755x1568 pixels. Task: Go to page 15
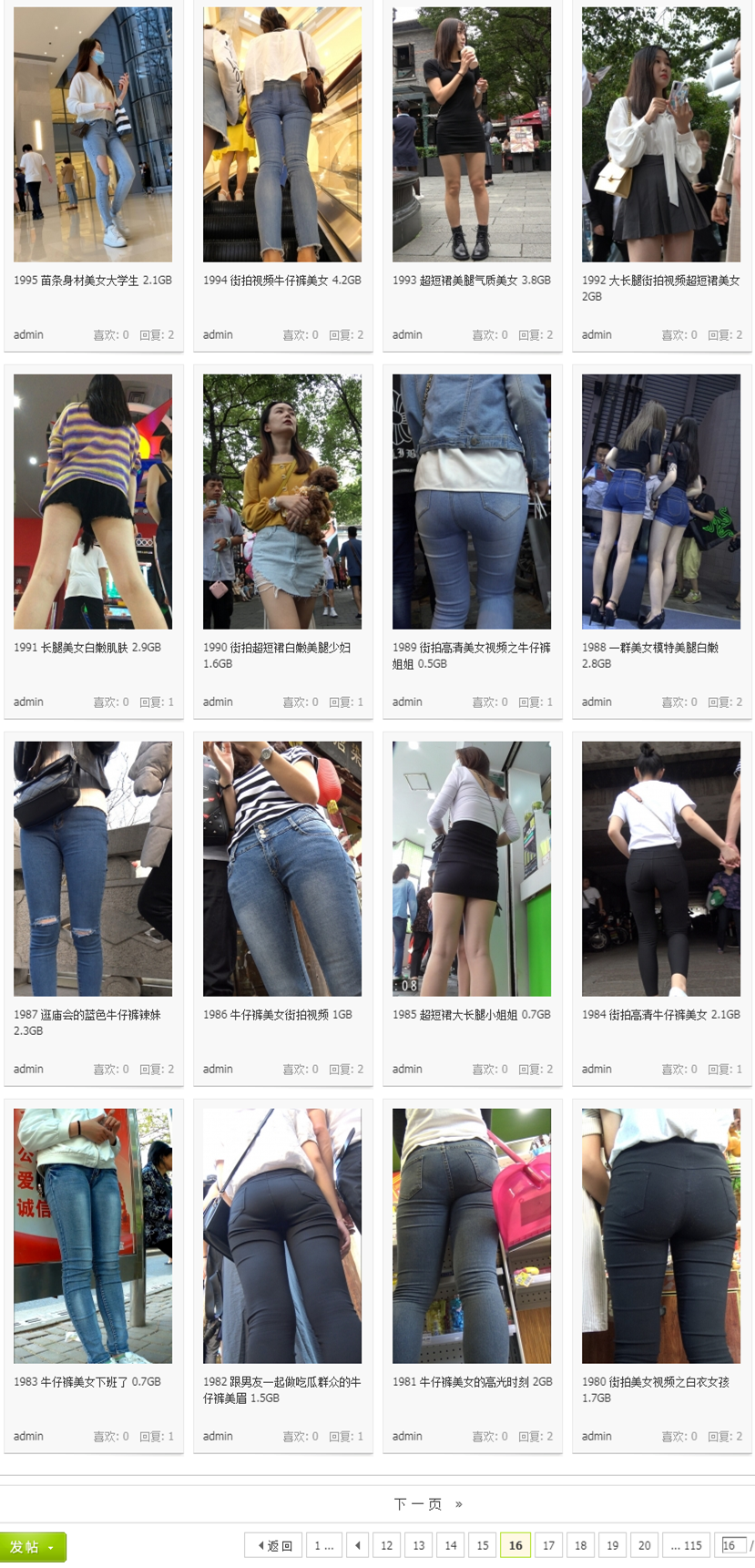(483, 1545)
